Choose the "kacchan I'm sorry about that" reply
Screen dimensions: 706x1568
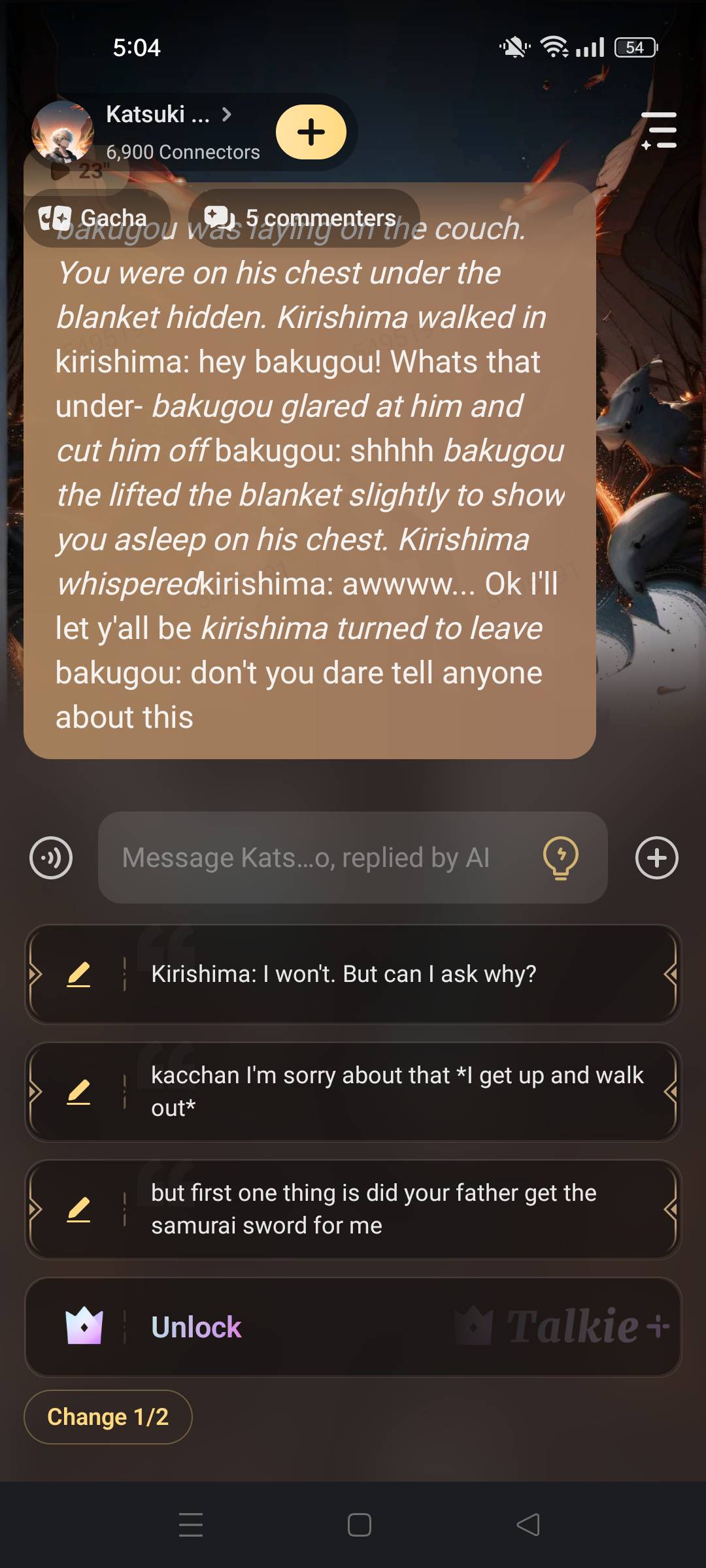[x=392, y=1092]
